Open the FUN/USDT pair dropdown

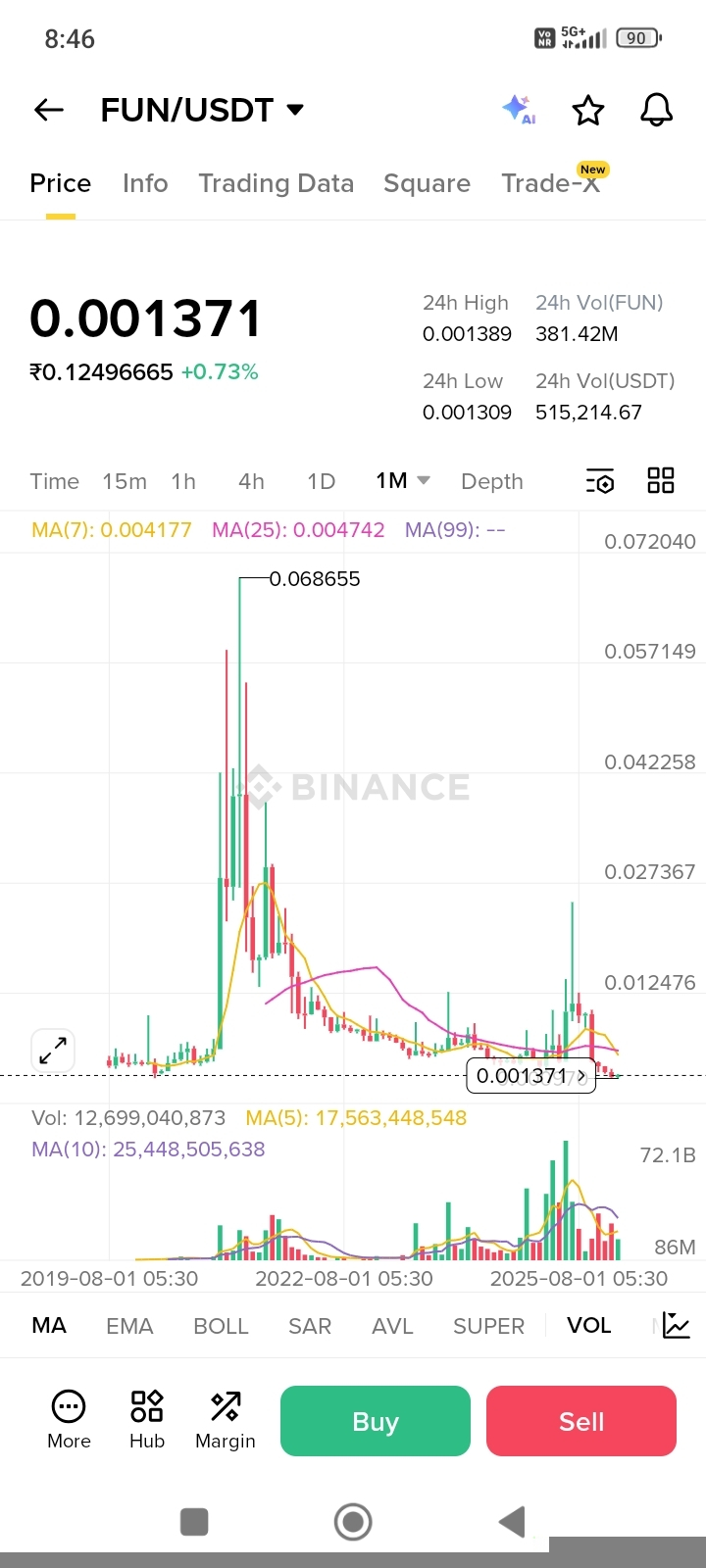click(x=294, y=110)
